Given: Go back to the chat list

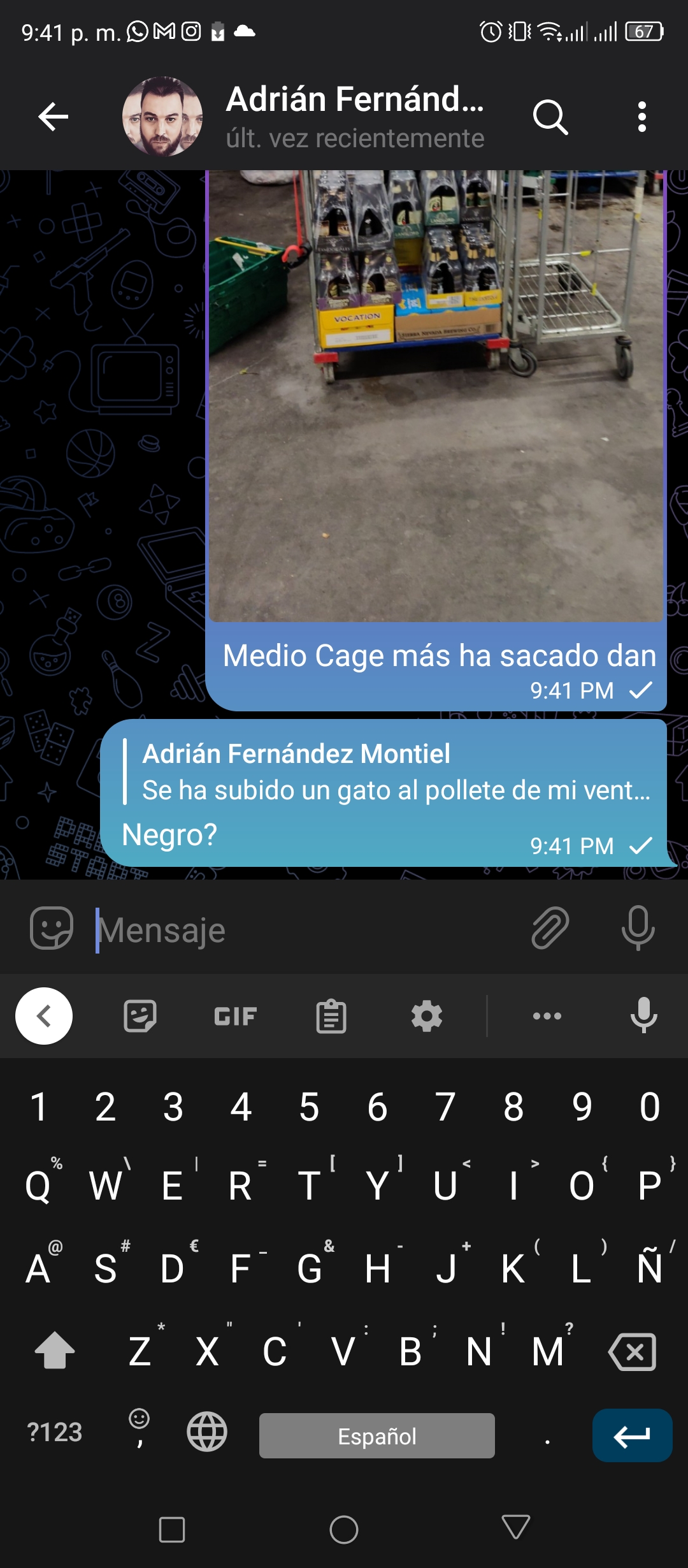Looking at the screenshot, I should click(53, 117).
